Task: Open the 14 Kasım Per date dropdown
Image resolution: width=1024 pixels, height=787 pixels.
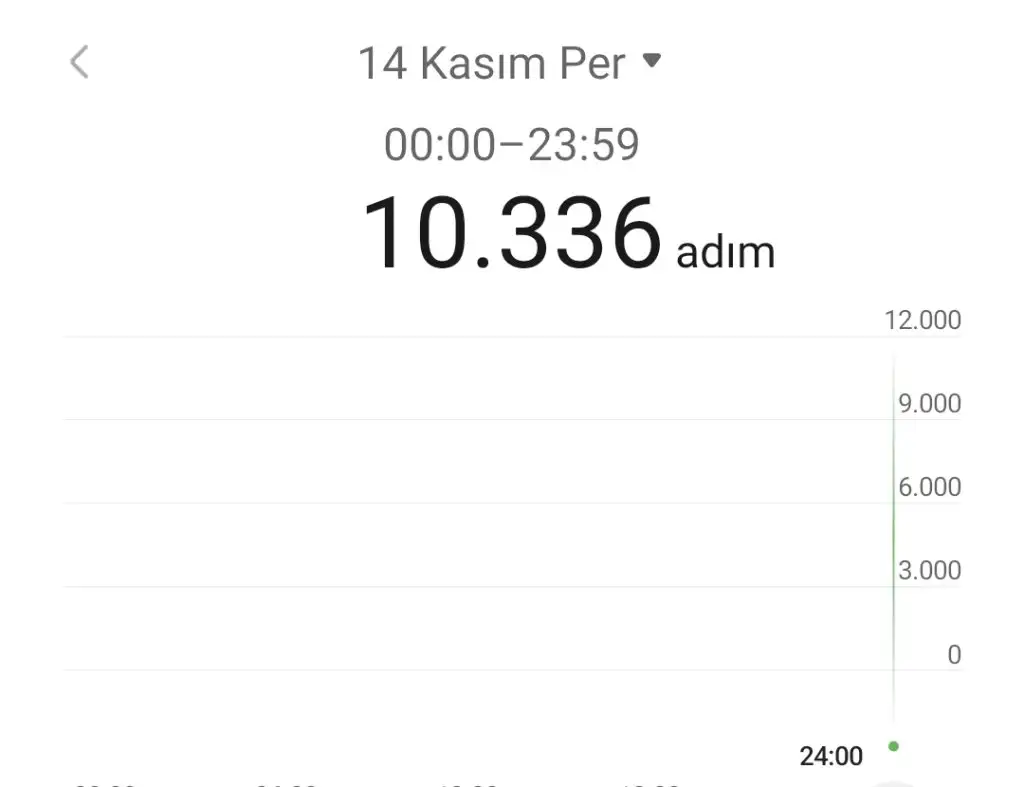Action: (510, 63)
